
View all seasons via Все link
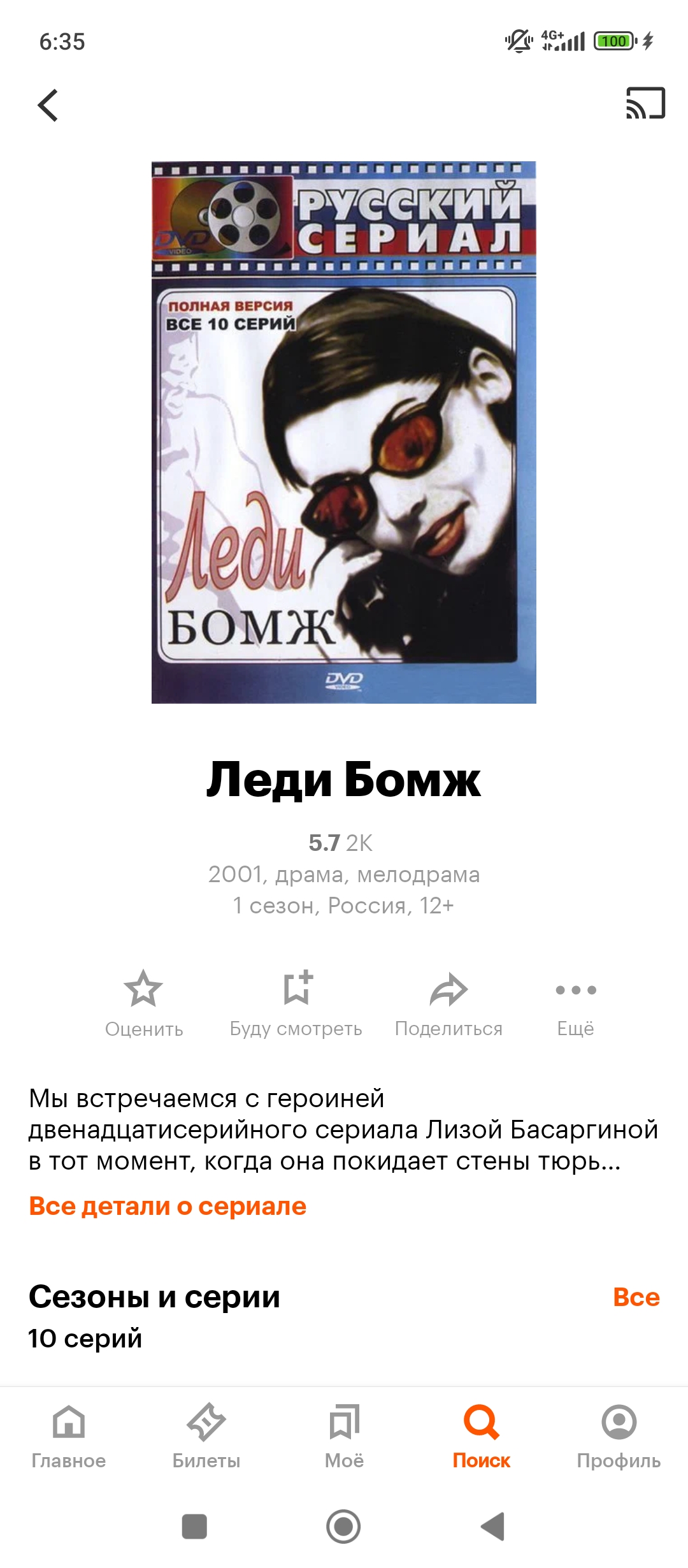click(x=636, y=1297)
